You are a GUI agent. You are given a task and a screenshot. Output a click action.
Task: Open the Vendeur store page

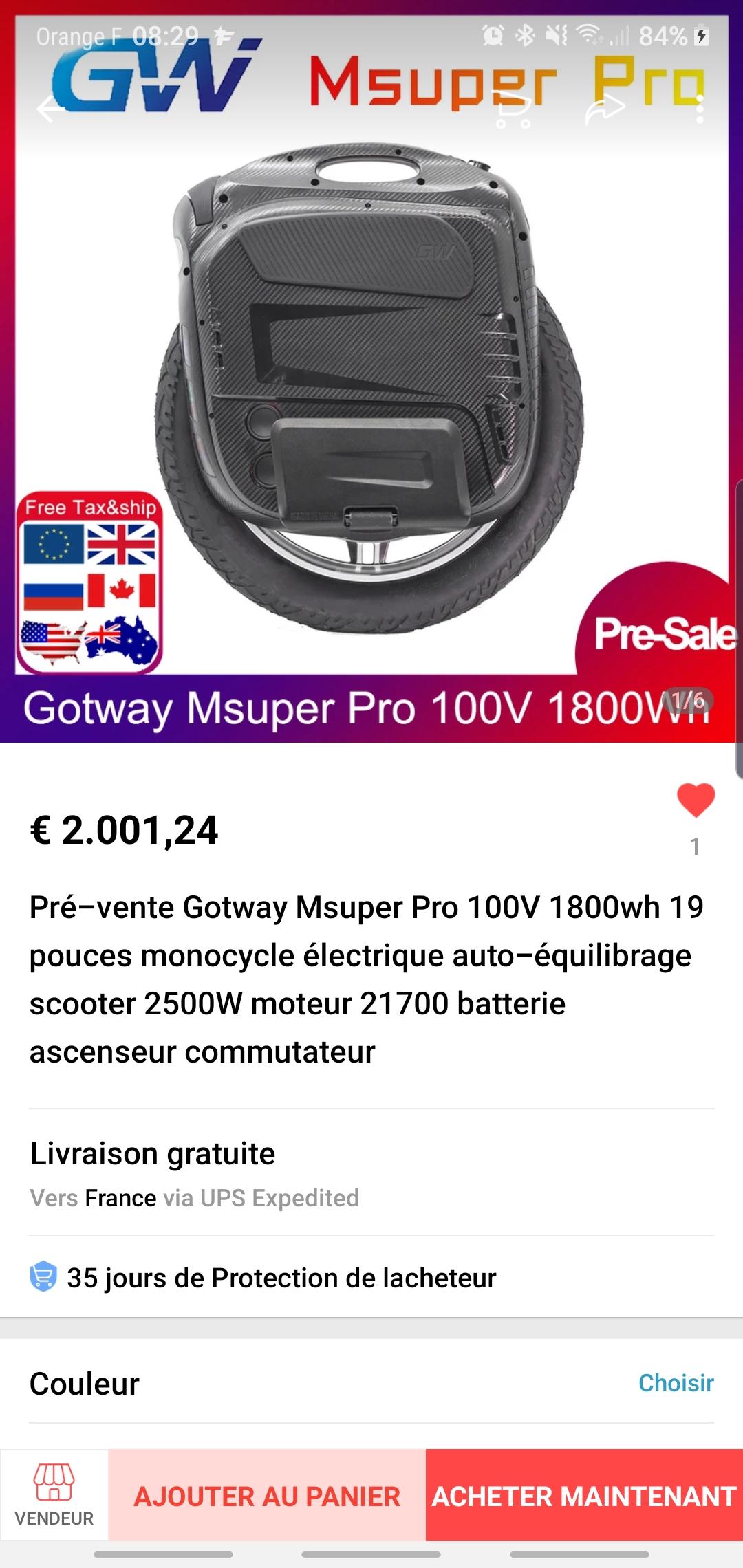[x=54, y=1494]
